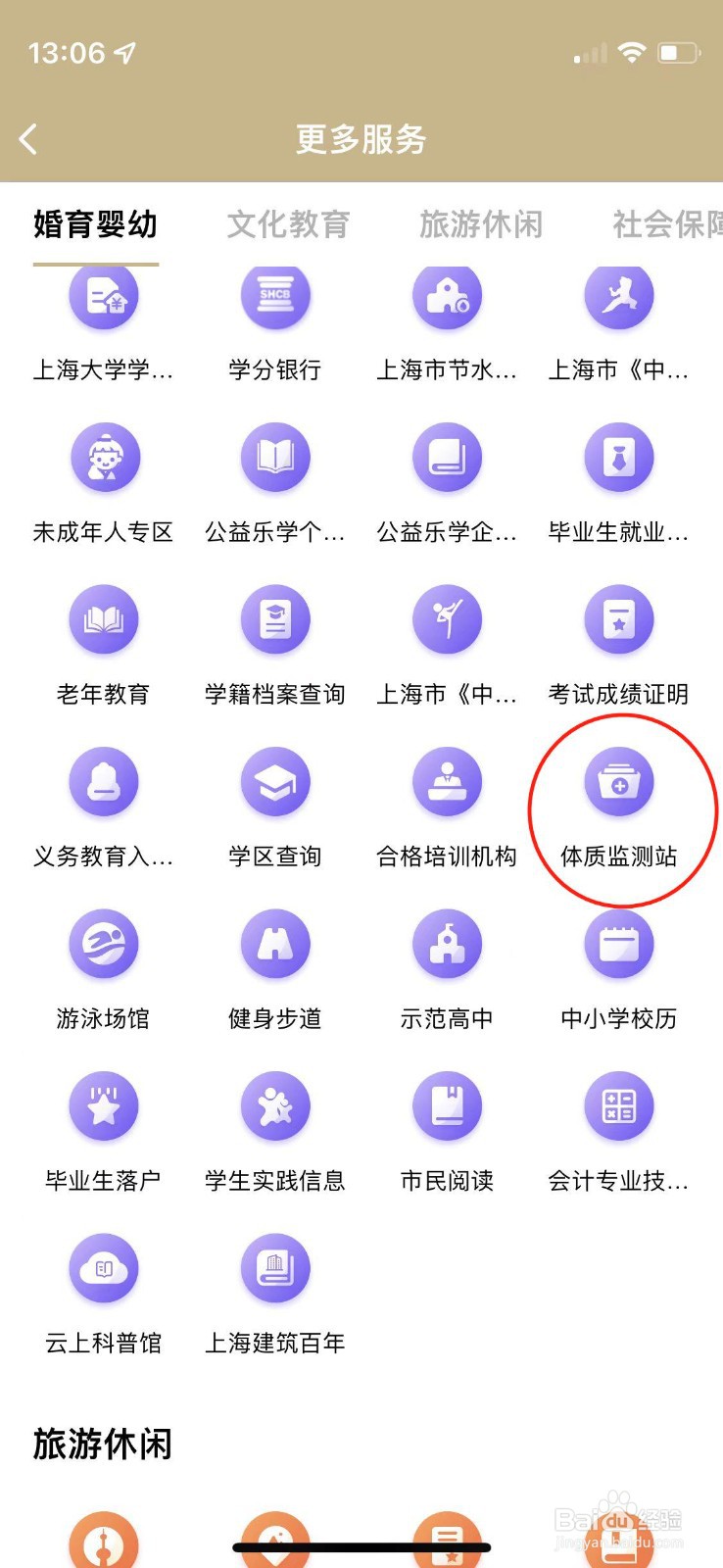723x1568 pixels.
Task: Open the 健身步道 icon
Action: pyautogui.click(x=275, y=943)
